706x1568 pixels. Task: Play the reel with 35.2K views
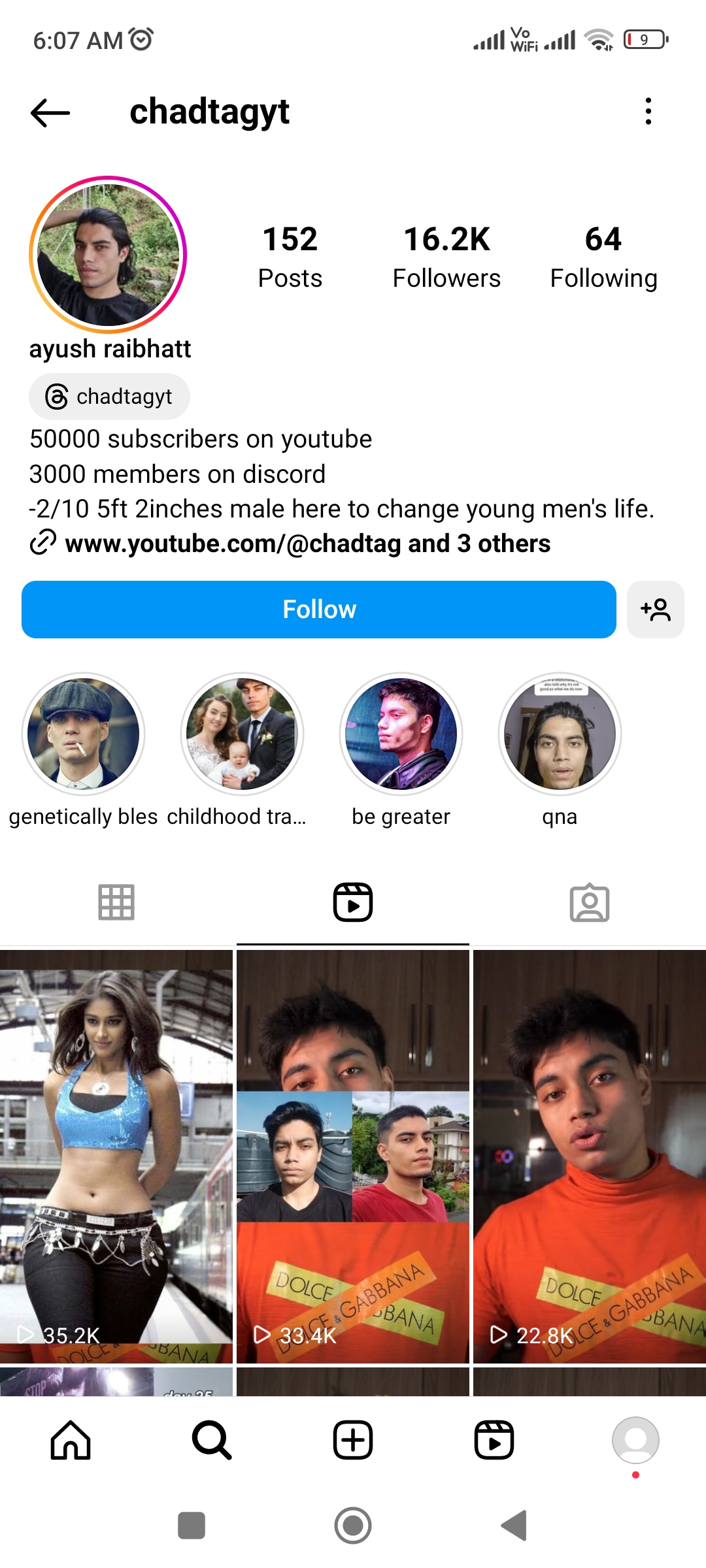tap(116, 1156)
